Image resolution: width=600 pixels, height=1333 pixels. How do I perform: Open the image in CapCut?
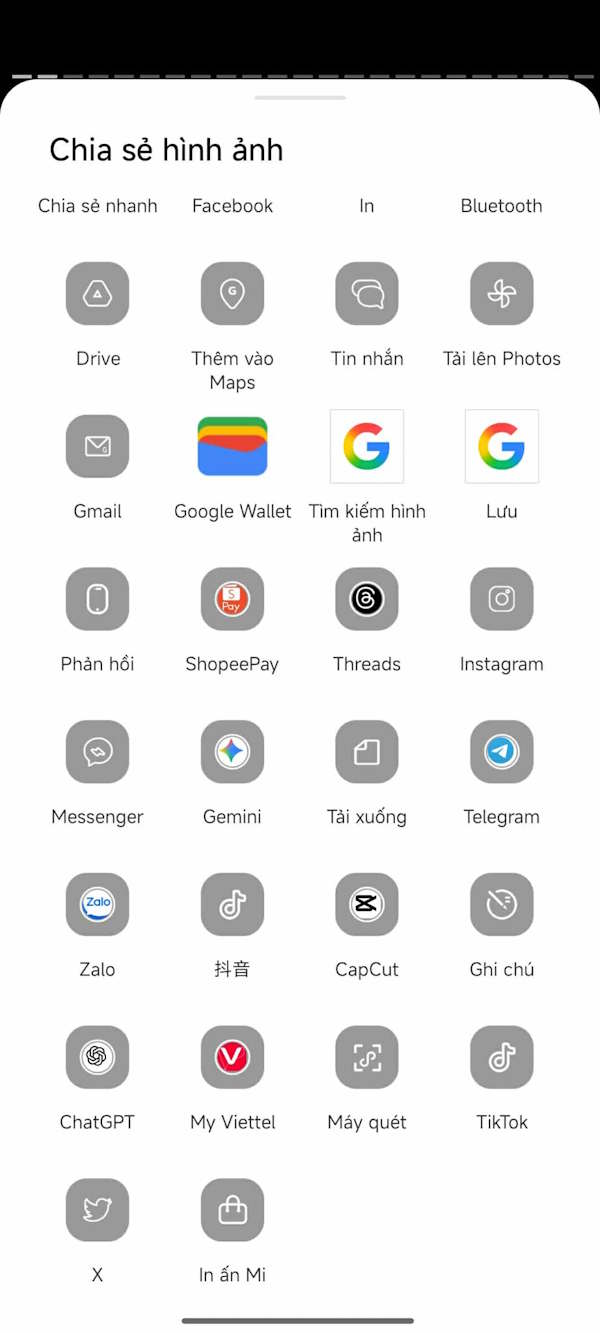click(367, 905)
